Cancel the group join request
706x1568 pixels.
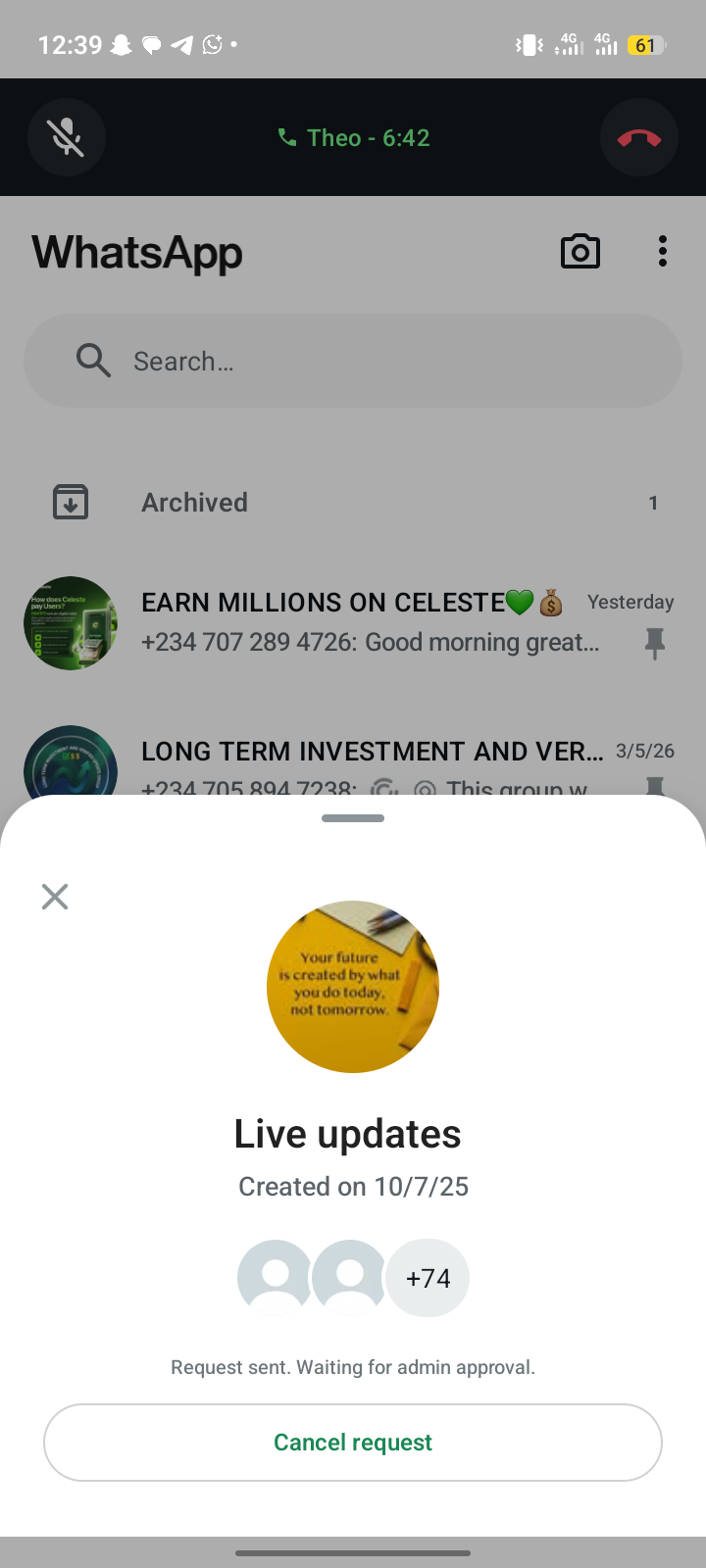pos(353,1442)
